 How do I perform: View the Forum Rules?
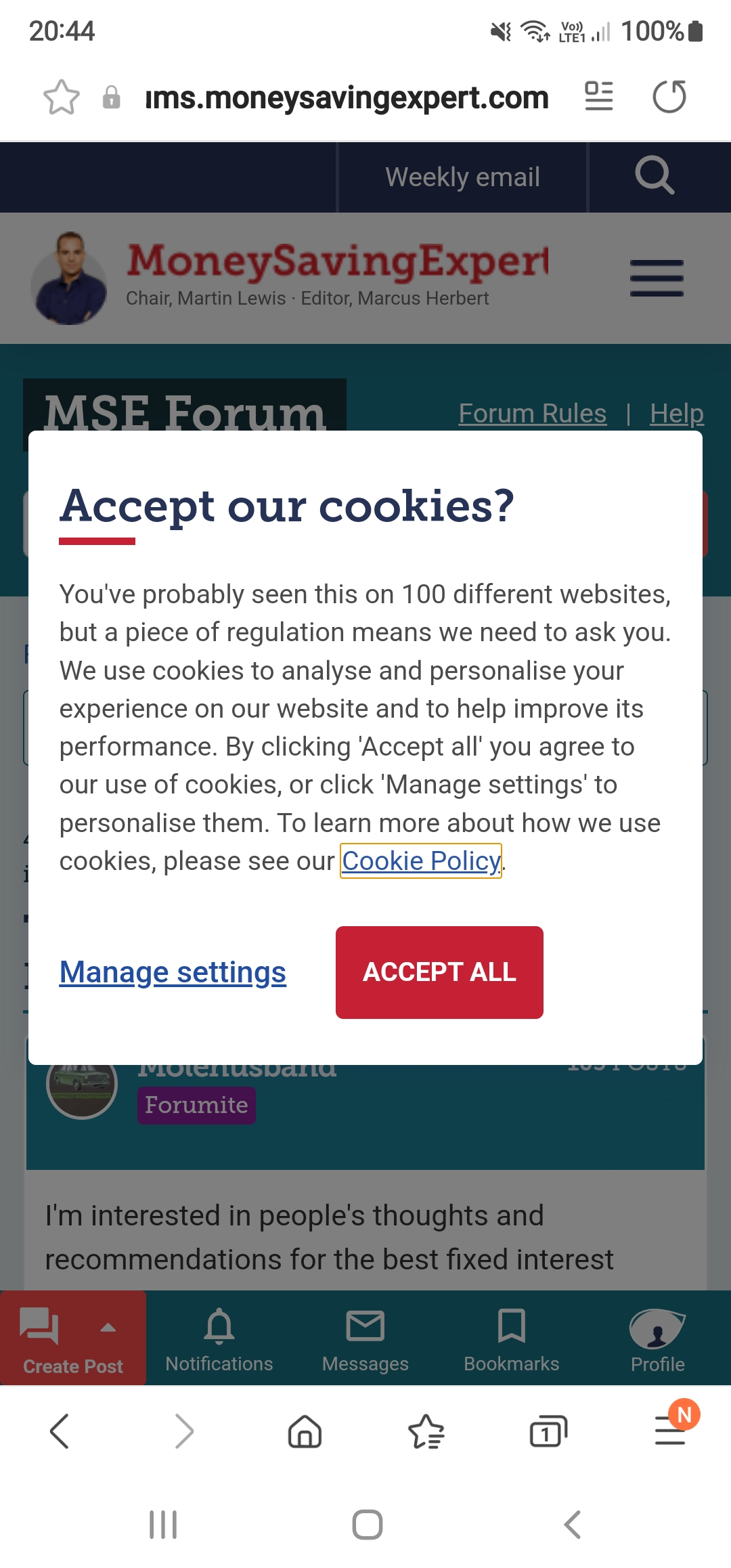(x=533, y=413)
